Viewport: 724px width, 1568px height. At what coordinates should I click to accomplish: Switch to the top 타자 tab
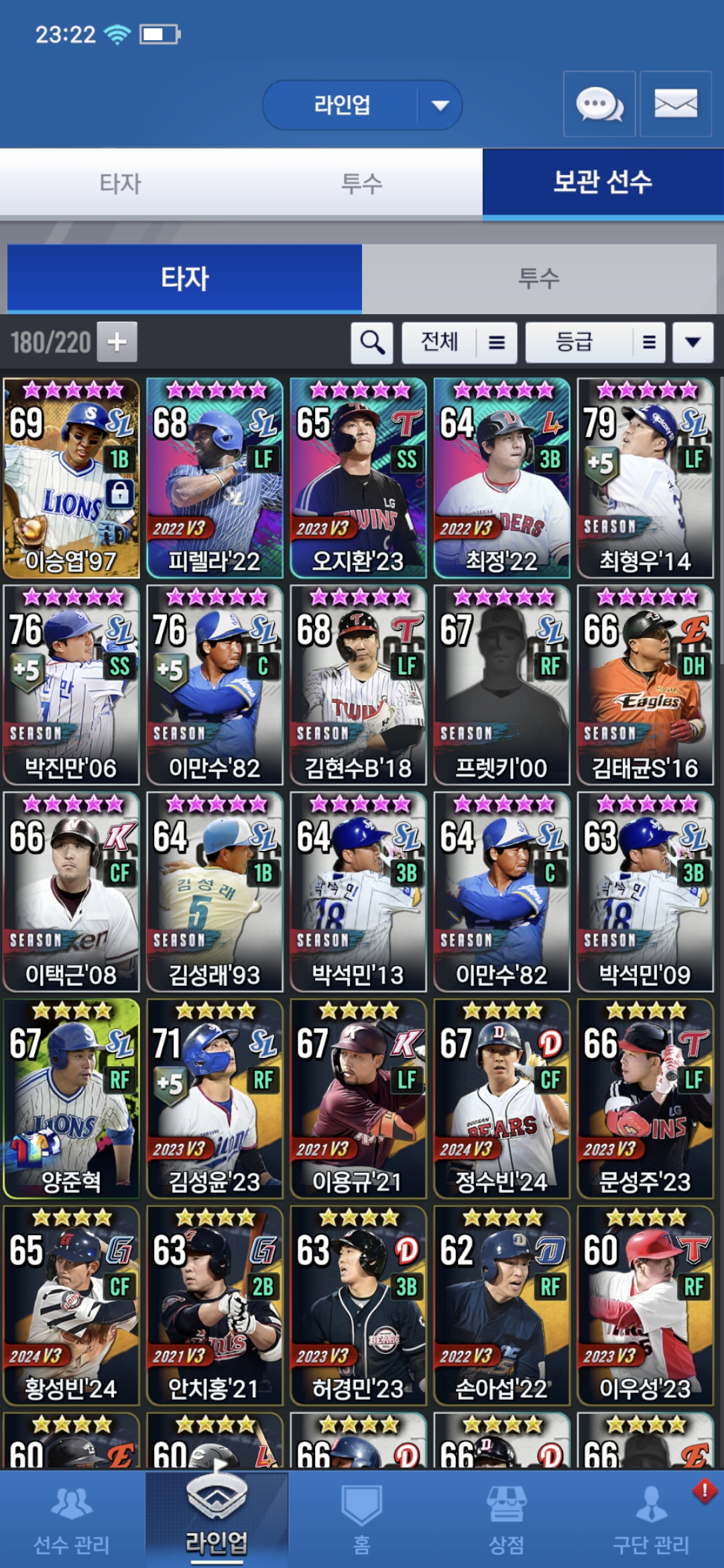pos(121,183)
